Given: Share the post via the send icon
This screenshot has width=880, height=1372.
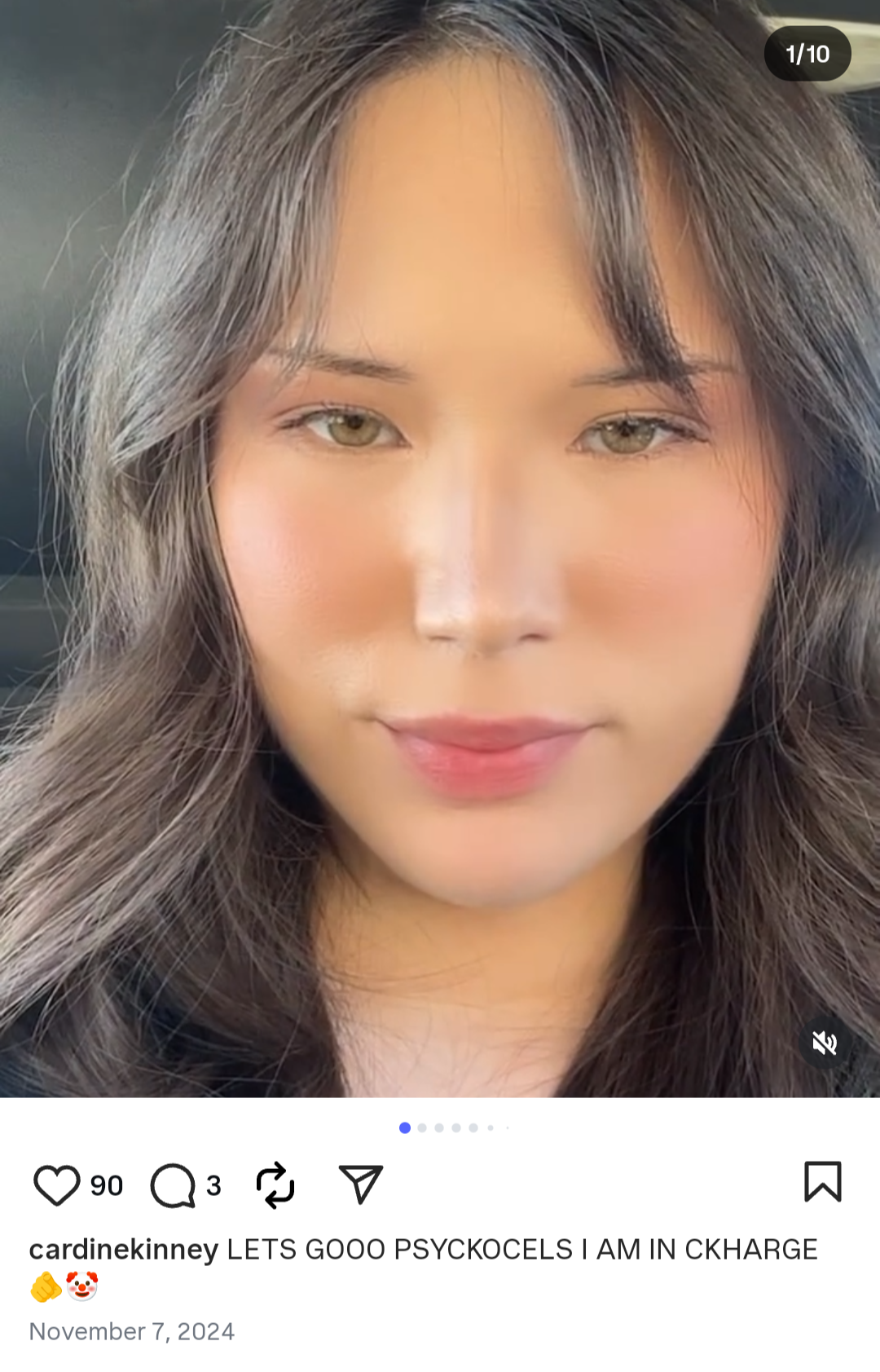Looking at the screenshot, I should click(x=360, y=1185).
